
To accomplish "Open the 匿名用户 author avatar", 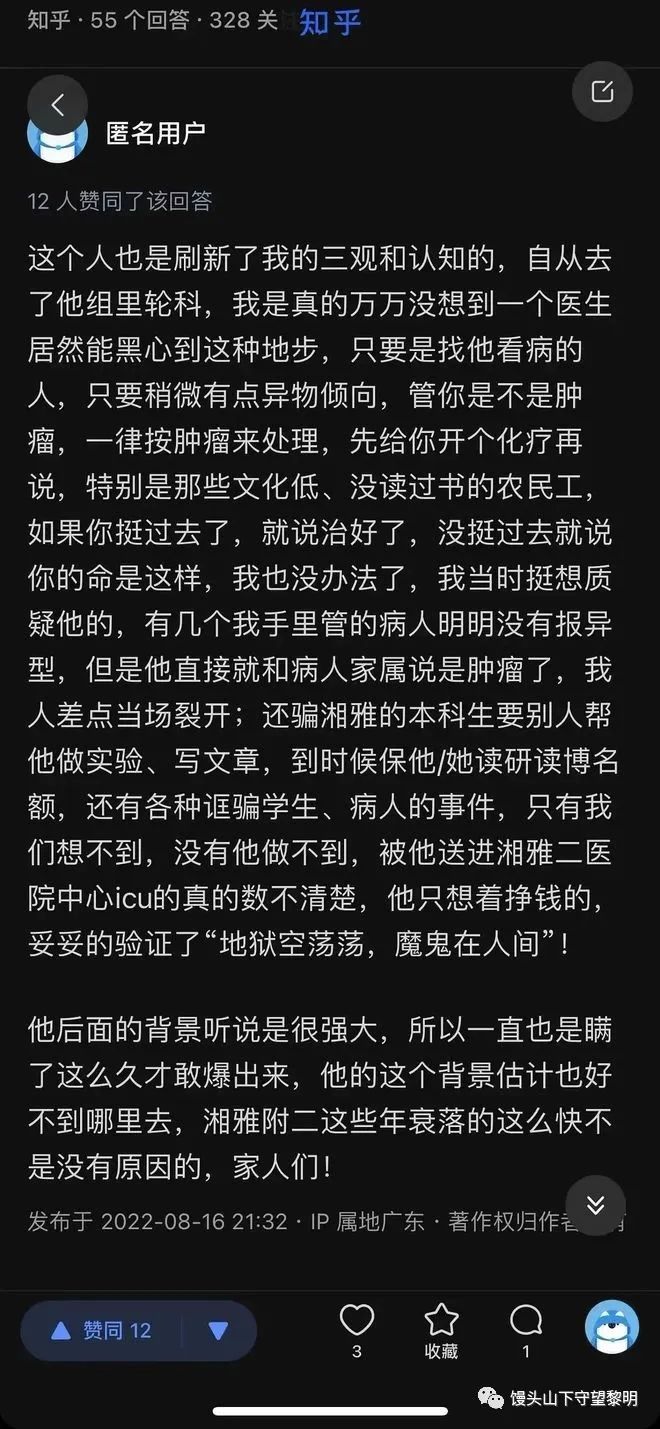I will coord(57,134).
